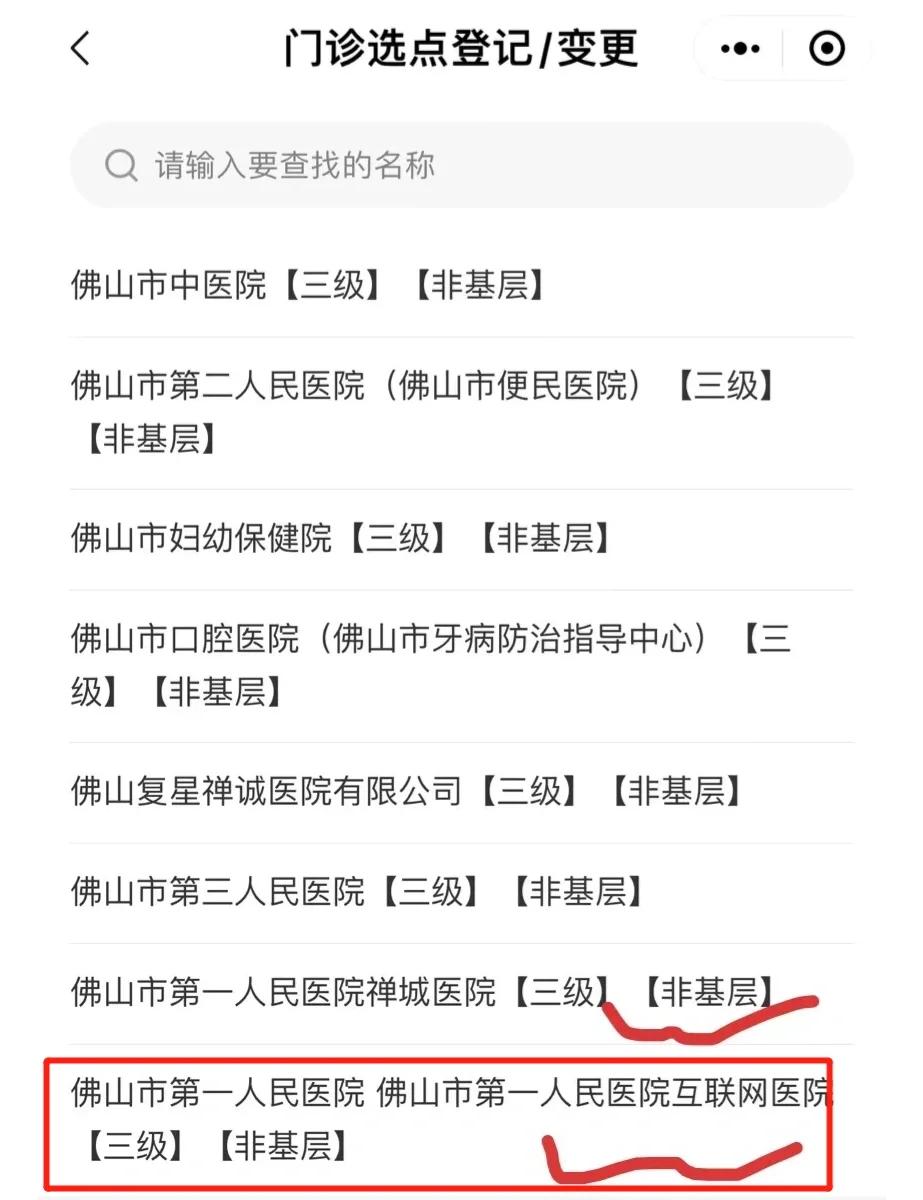Click the magnifier search icon
Image resolution: width=923 pixels, height=1200 pixels.
point(121,164)
